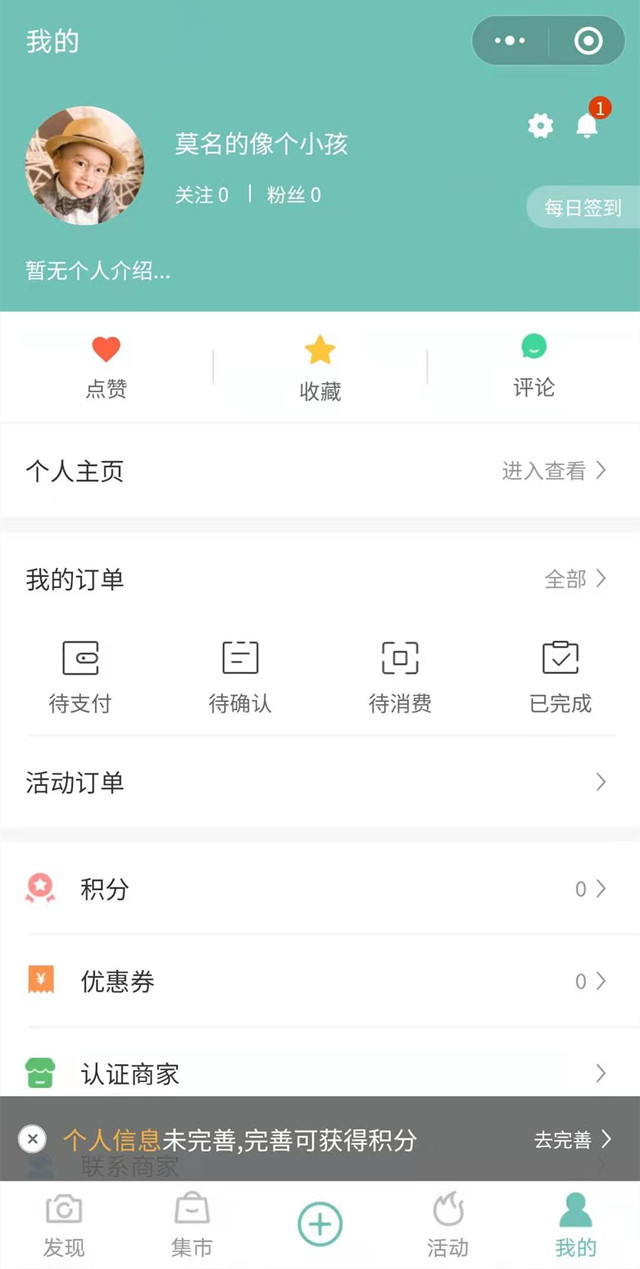Open my 收藏 favorites
640x1269 pixels.
(x=320, y=368)
